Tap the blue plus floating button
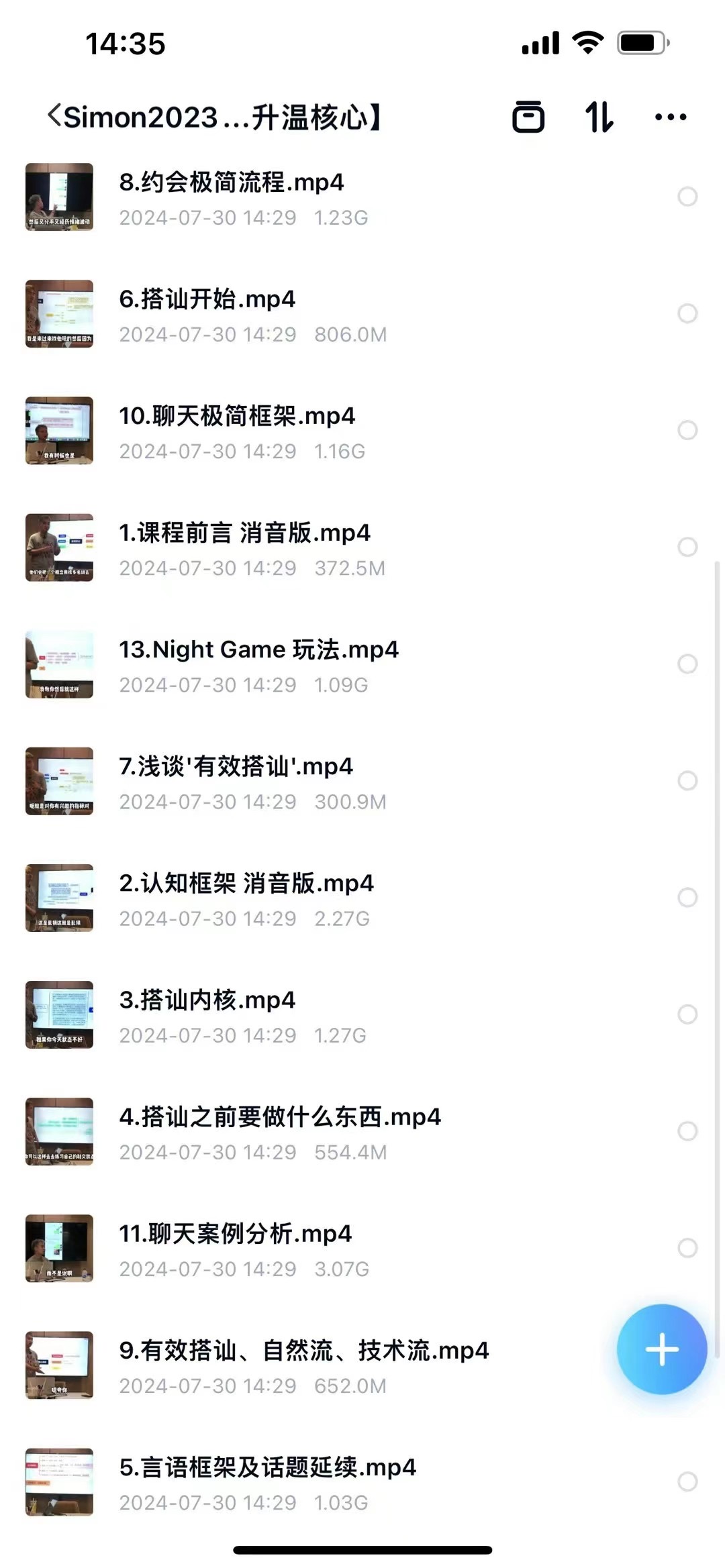The image size is (725, 1568). tap(661, 1349)
